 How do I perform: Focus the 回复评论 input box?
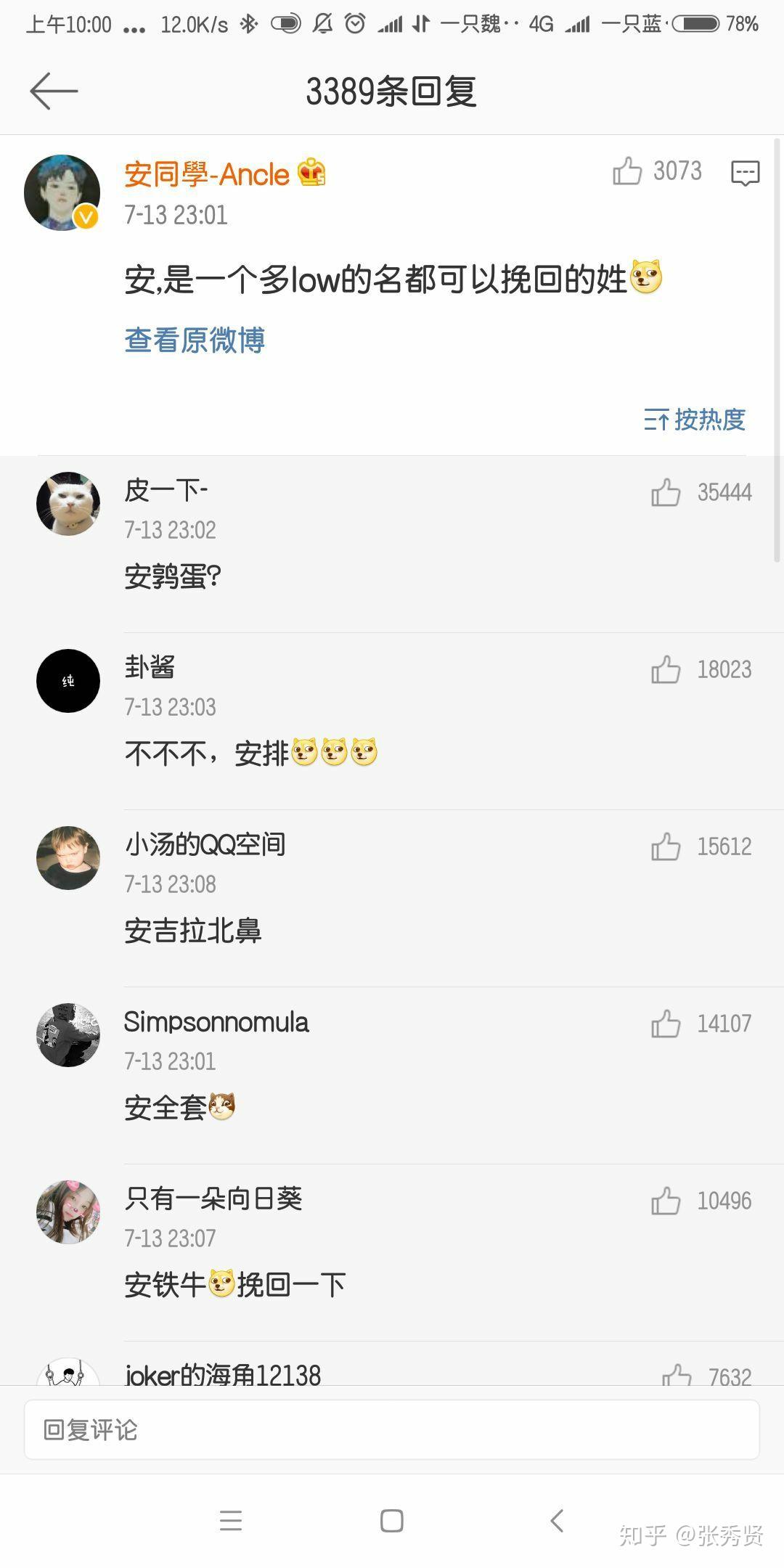(x=392, y=1429)
